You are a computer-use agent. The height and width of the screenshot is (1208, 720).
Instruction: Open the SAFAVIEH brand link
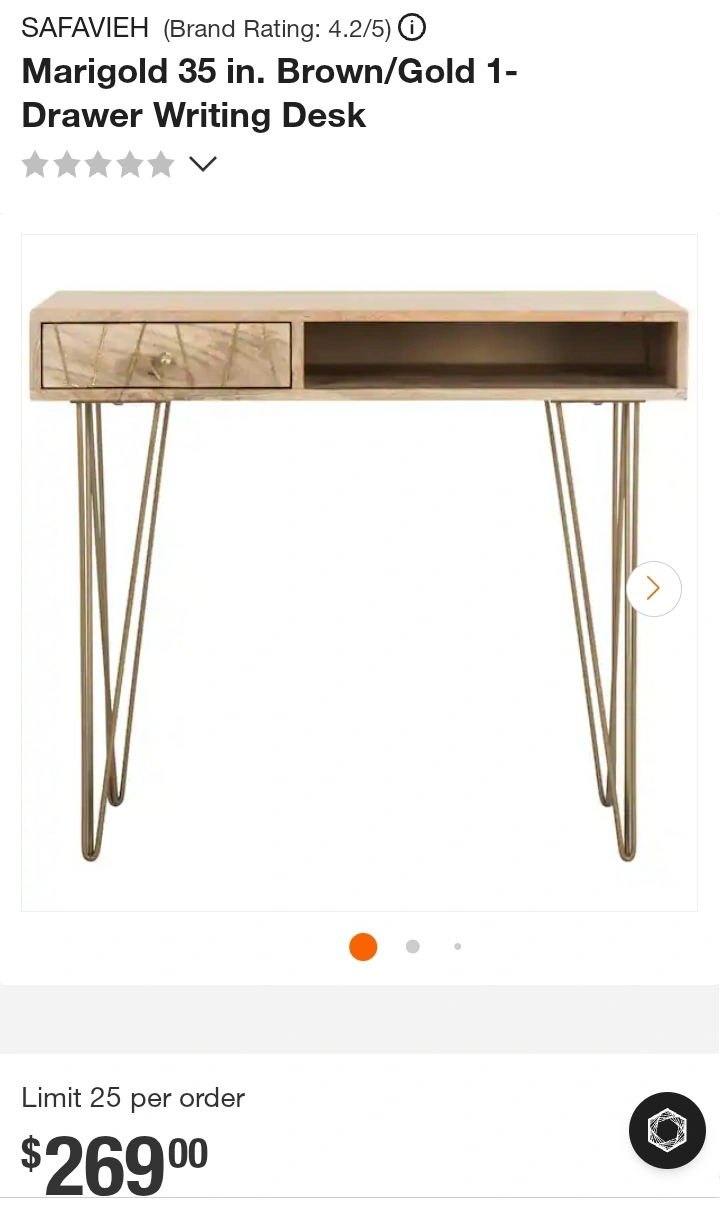[x=85, y=28]
